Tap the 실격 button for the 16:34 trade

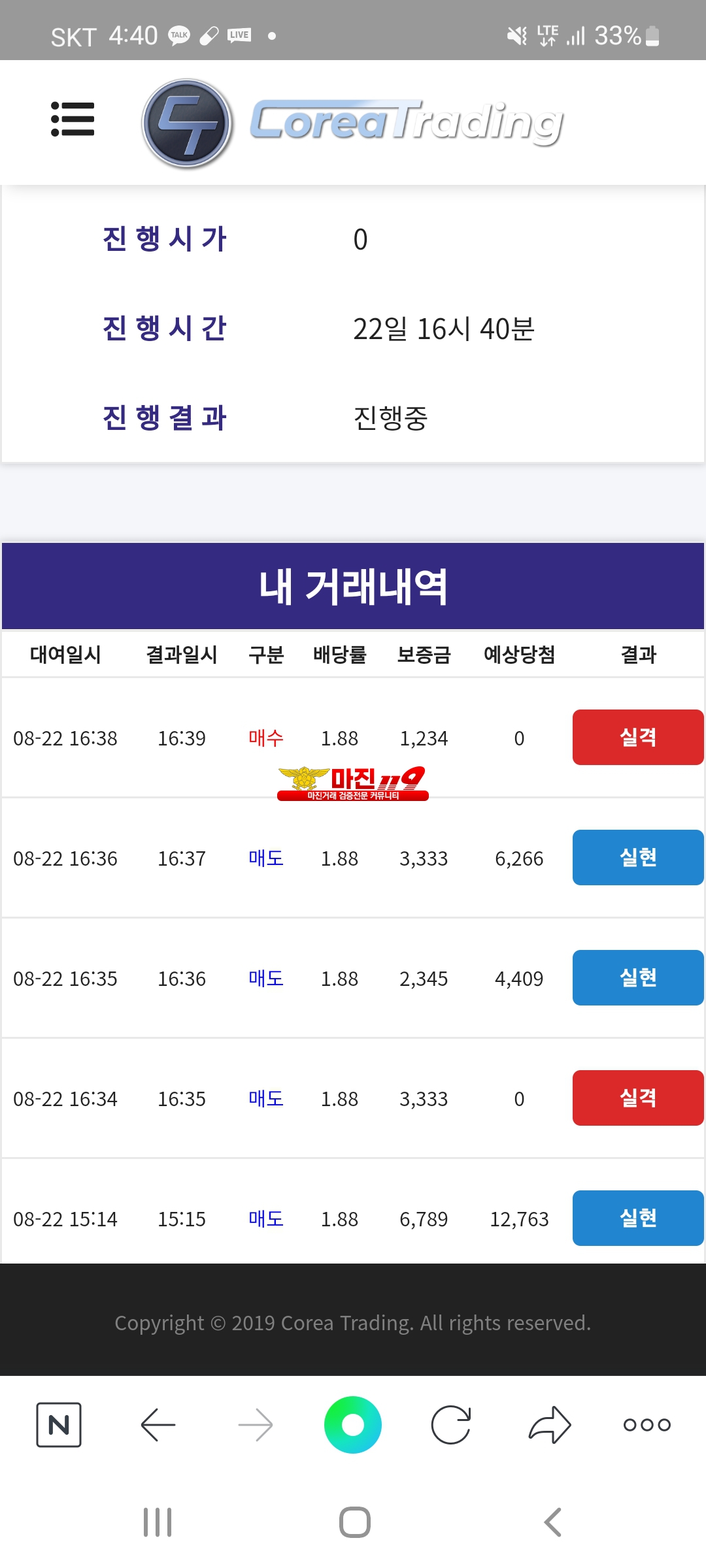pos(638,1098)
